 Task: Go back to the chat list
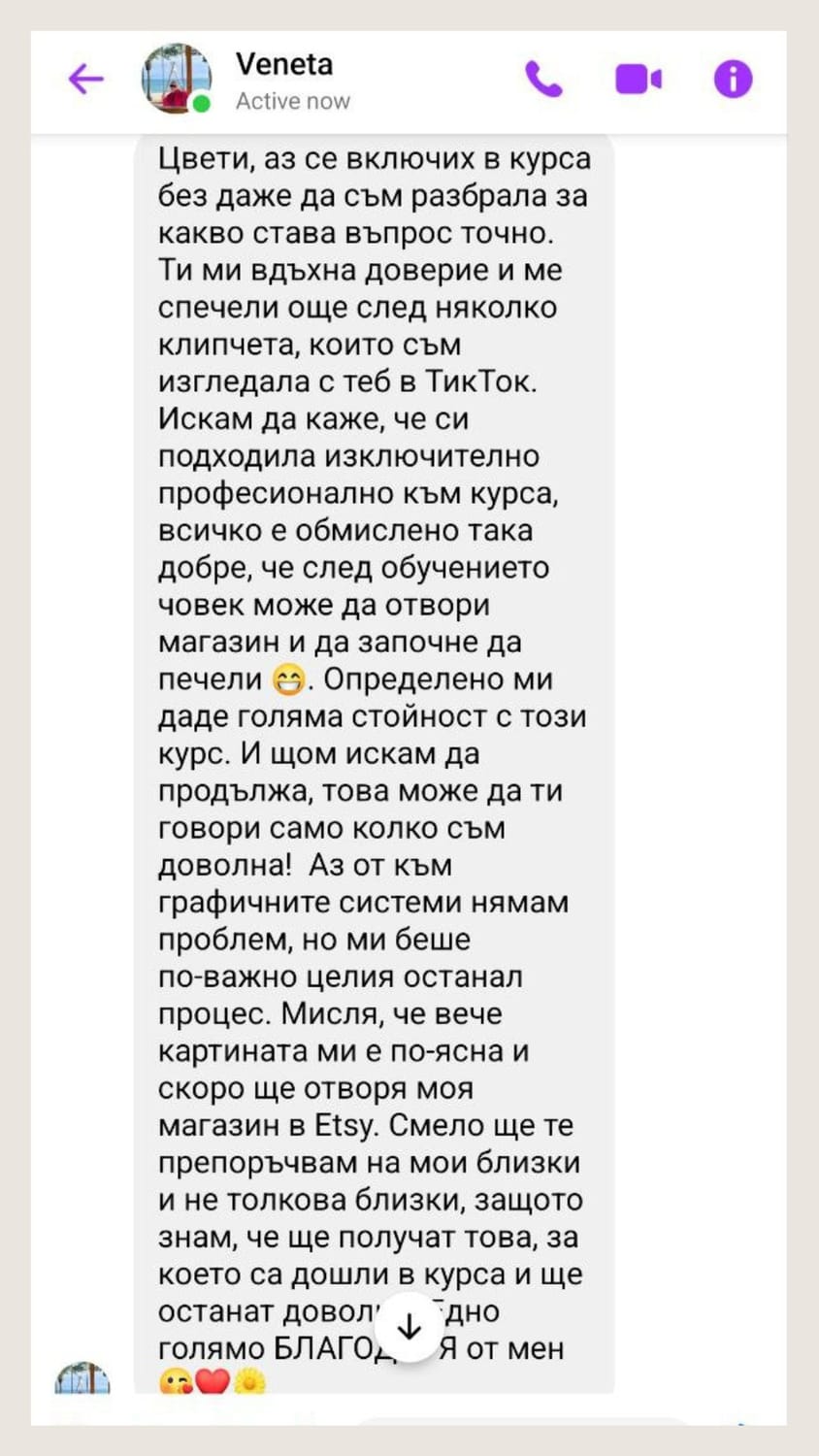tap(85, 79)
